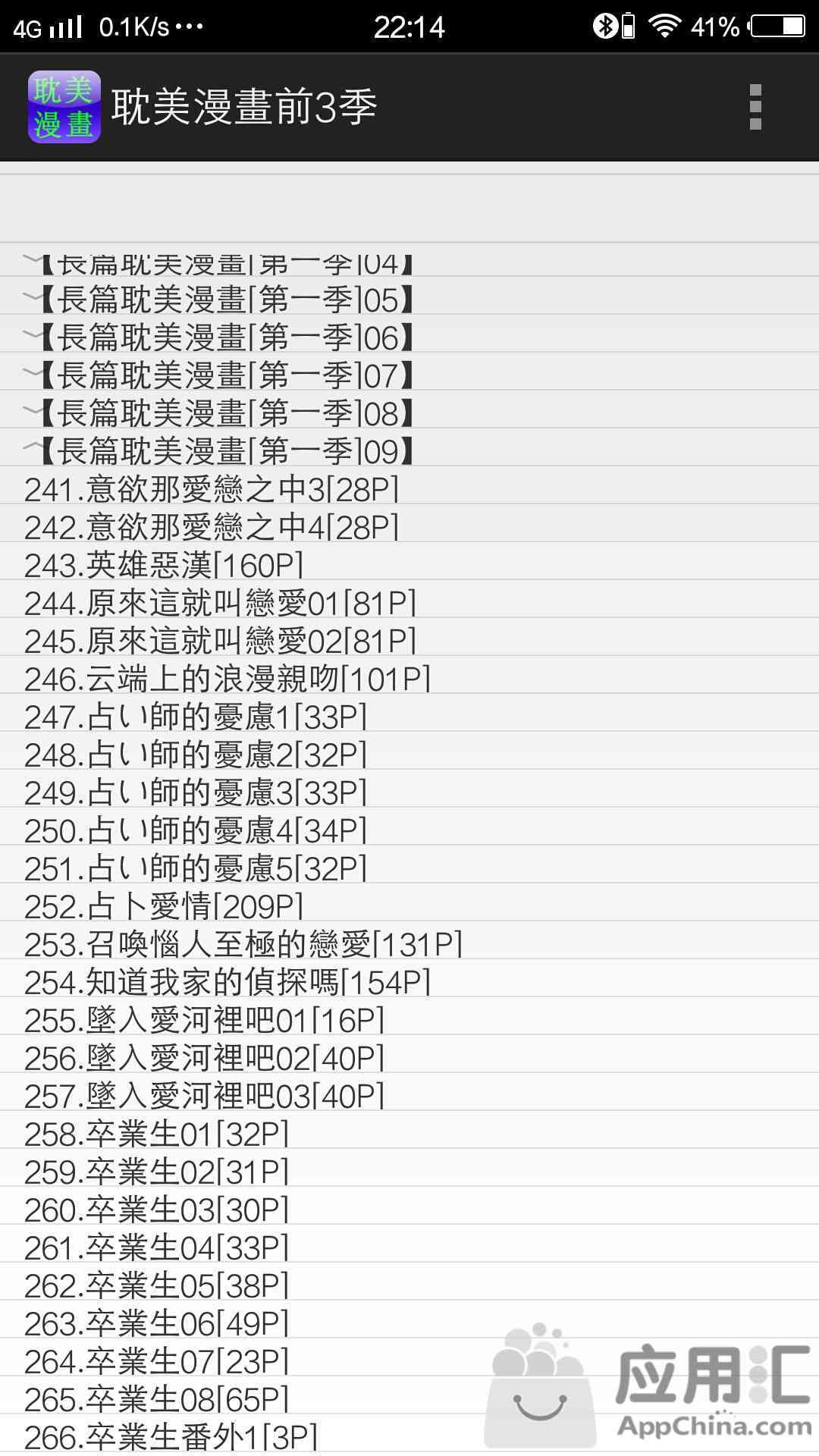Open 253.召喚惱人至極的戀愛
Image resolution: width=819 pixels, height=1456 pixels.
(x=409, y=944)
